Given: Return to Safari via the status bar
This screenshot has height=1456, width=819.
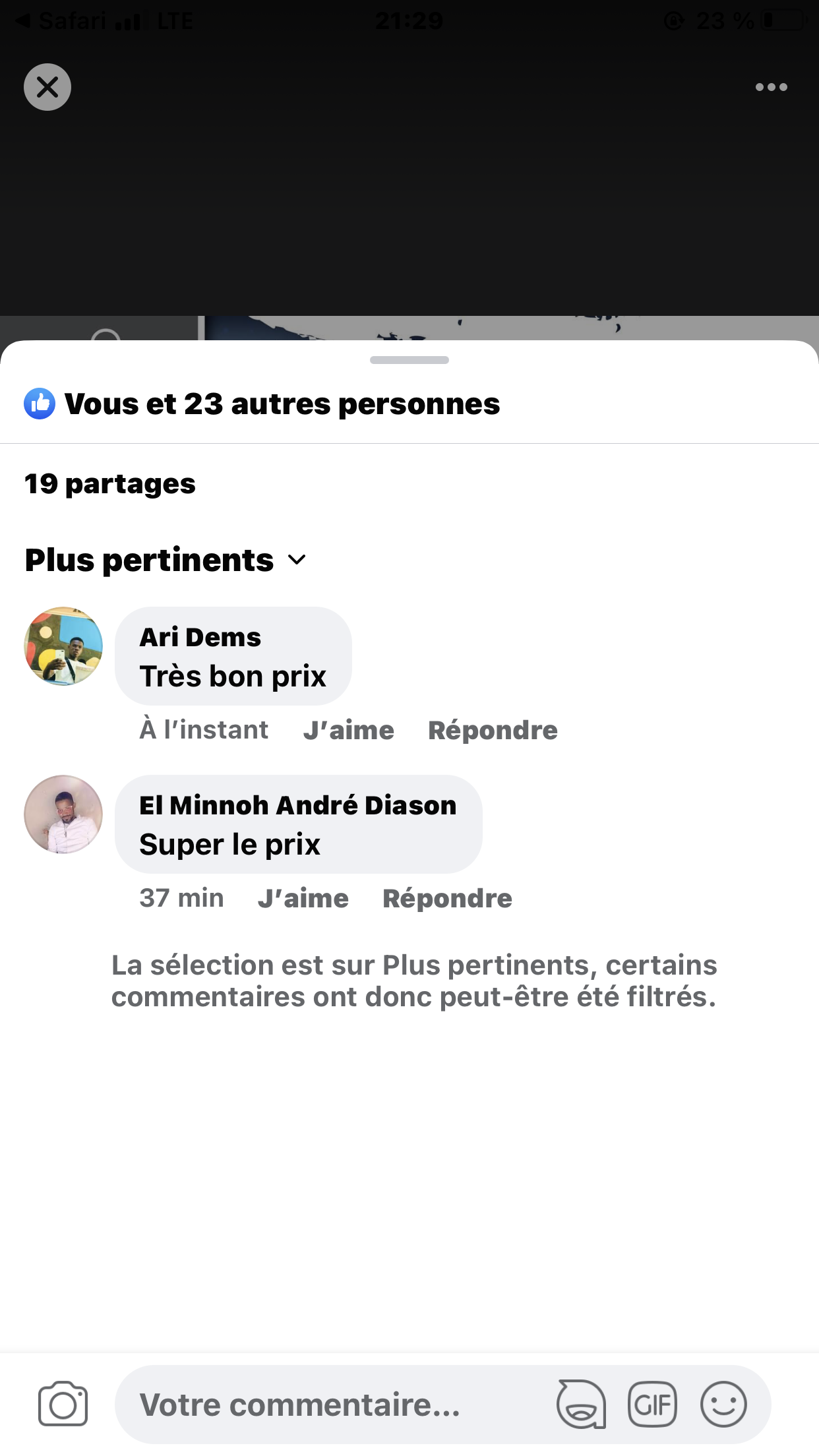Looking at the screenshot, I should [63, 21].
